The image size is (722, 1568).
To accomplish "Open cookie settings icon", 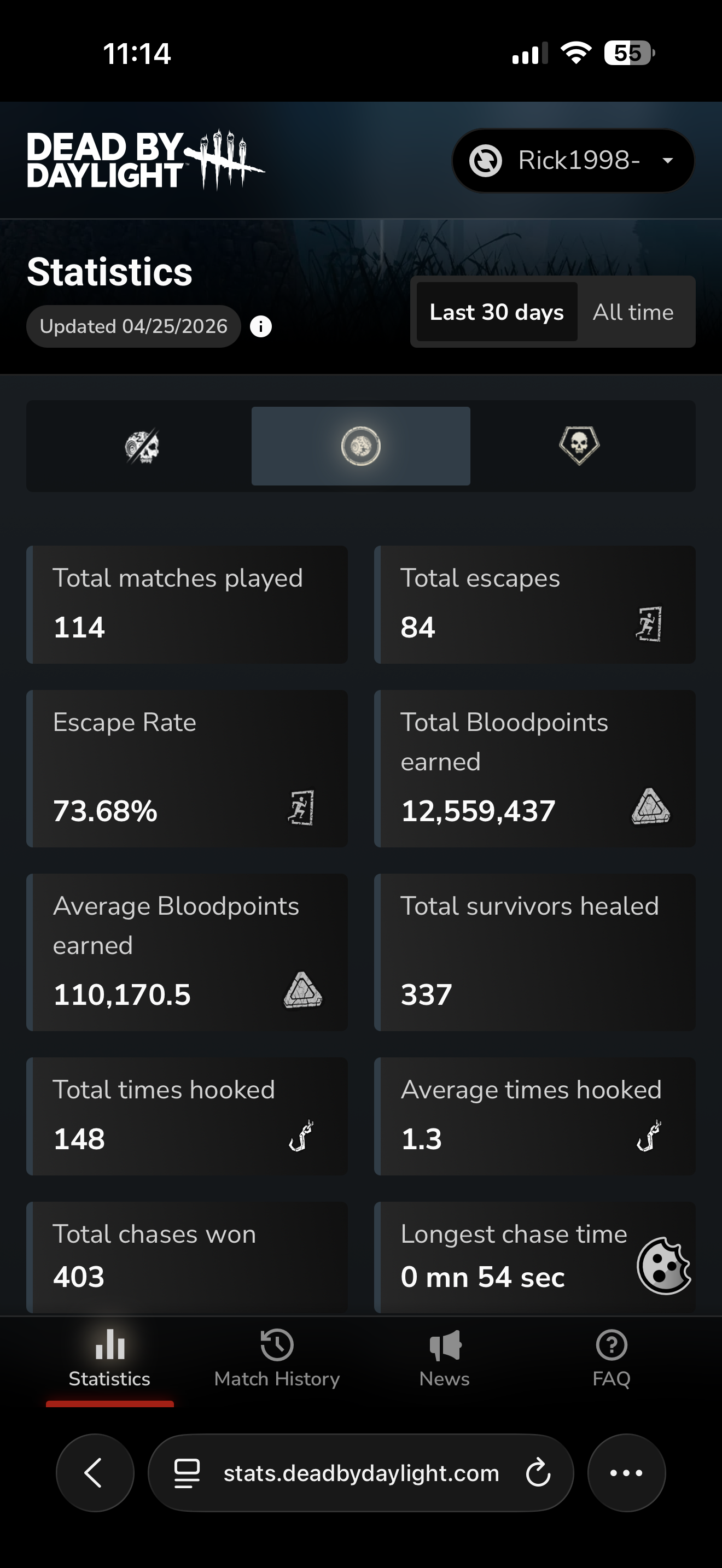I will pos(663,1266).
